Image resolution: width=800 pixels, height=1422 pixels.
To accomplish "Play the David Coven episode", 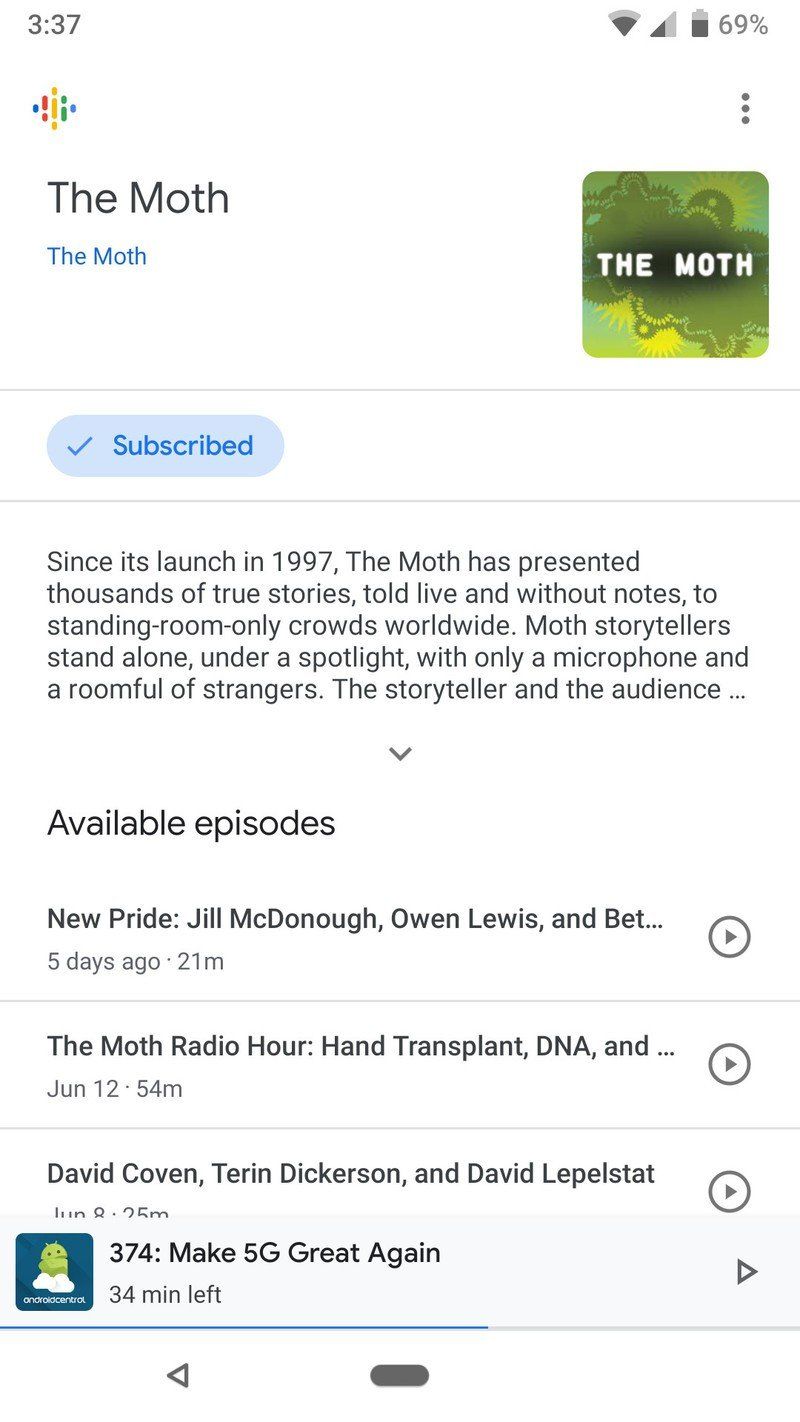I will [x=729, y=1191].
